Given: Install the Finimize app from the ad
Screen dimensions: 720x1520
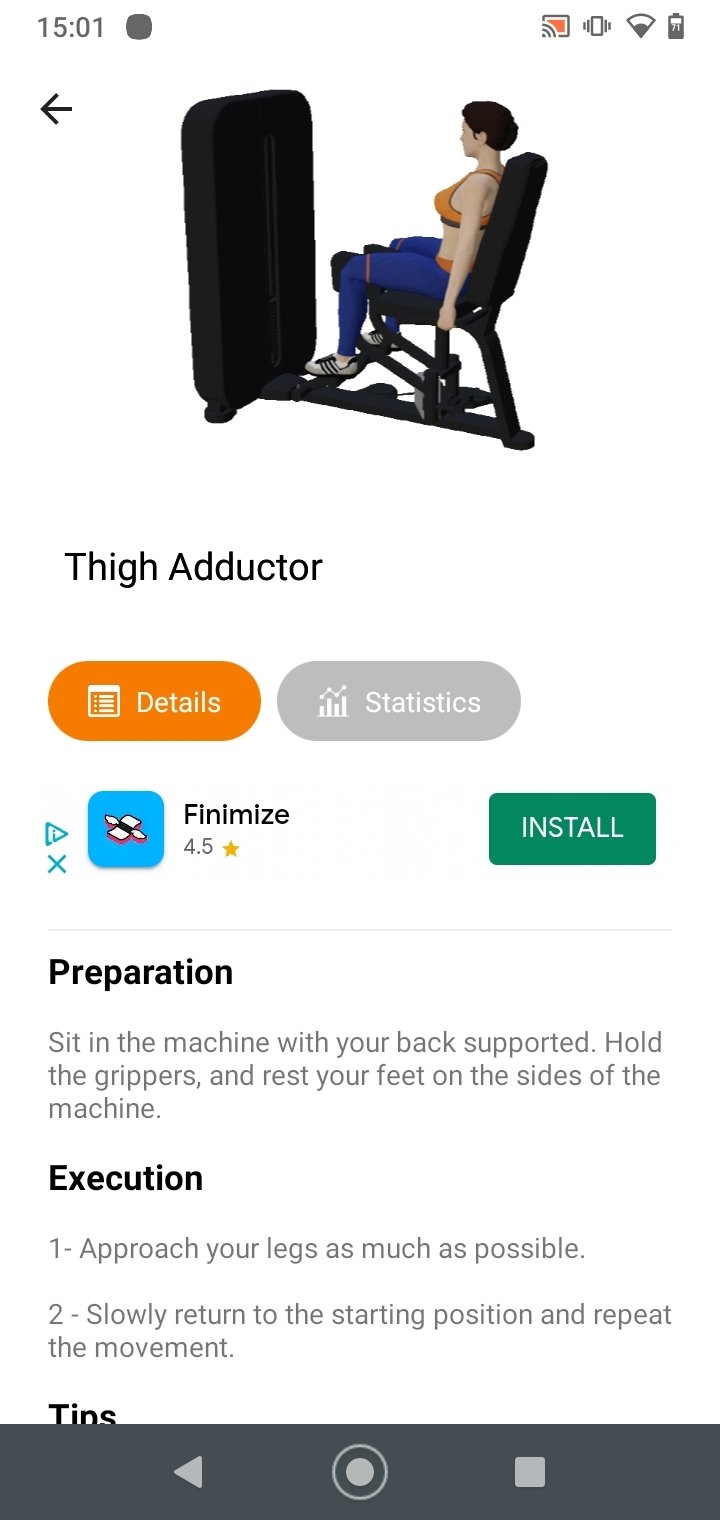Looking at the screenshot, I should tap(572, 828).
